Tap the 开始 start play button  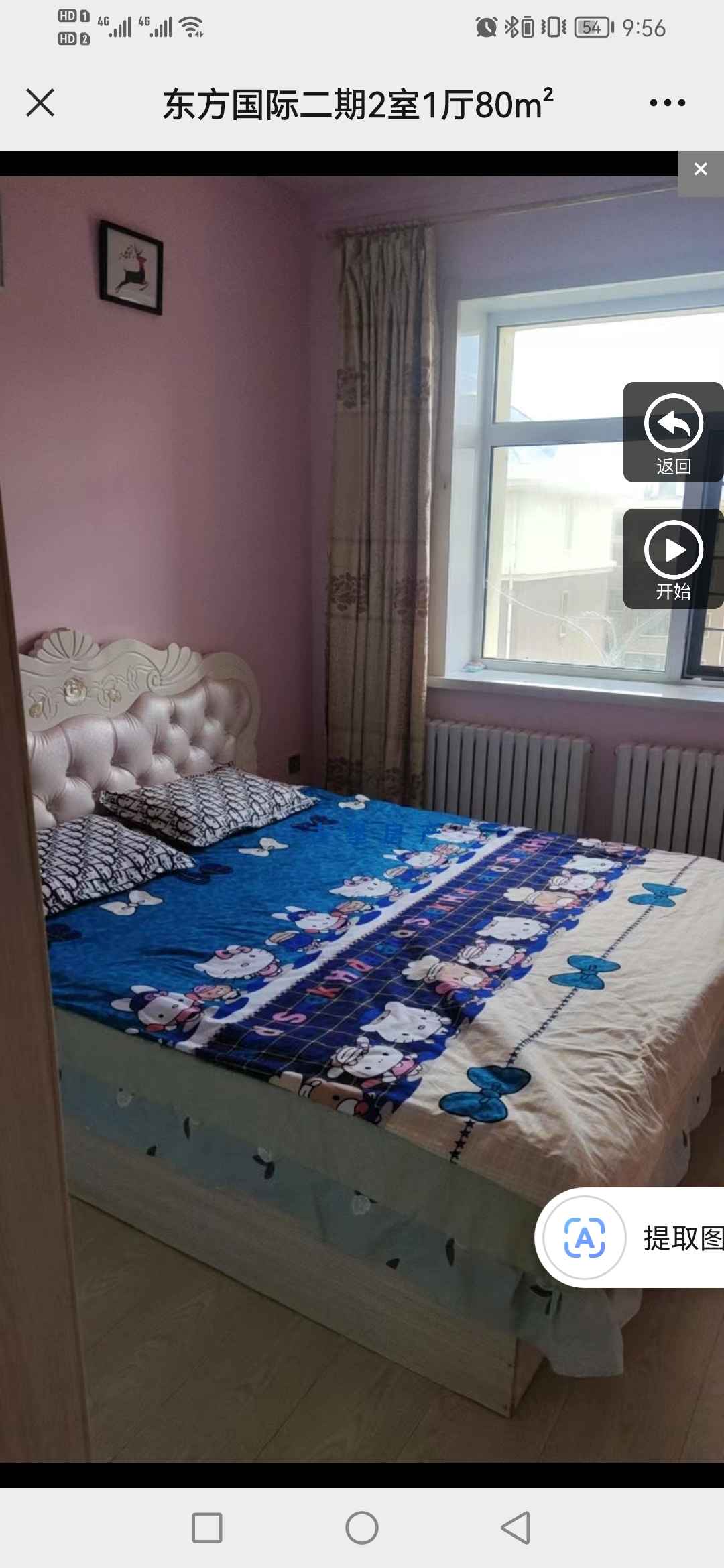point(673,558)
